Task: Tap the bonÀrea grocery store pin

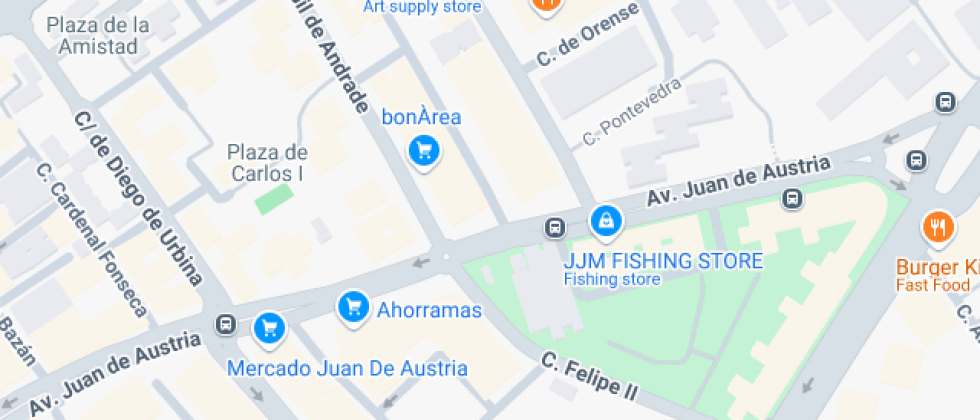Action: tap(424, 152)
